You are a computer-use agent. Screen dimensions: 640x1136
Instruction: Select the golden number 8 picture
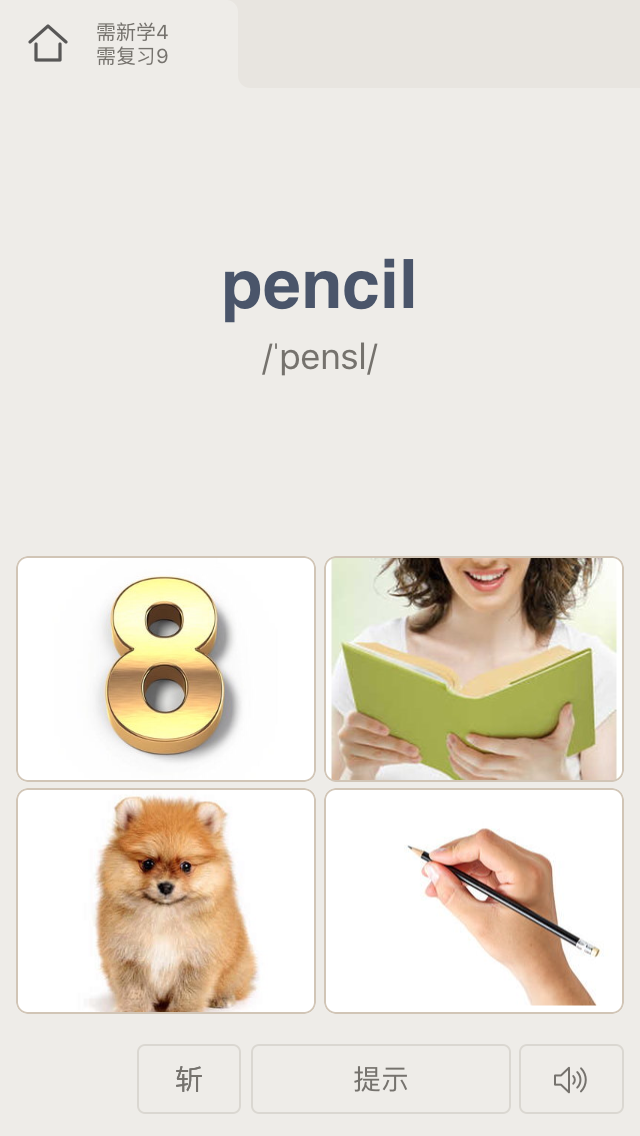166,669
